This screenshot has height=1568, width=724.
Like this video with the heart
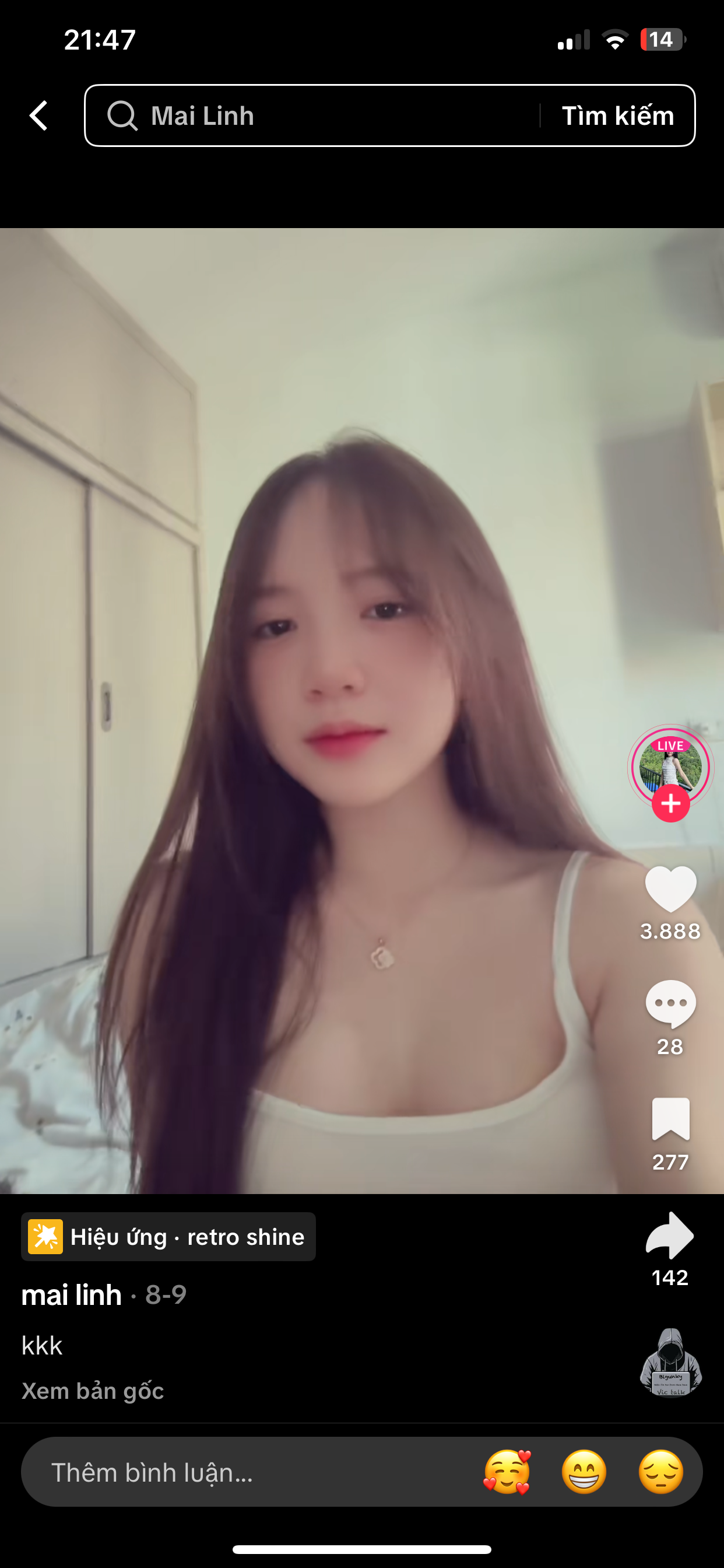(670, 888)
